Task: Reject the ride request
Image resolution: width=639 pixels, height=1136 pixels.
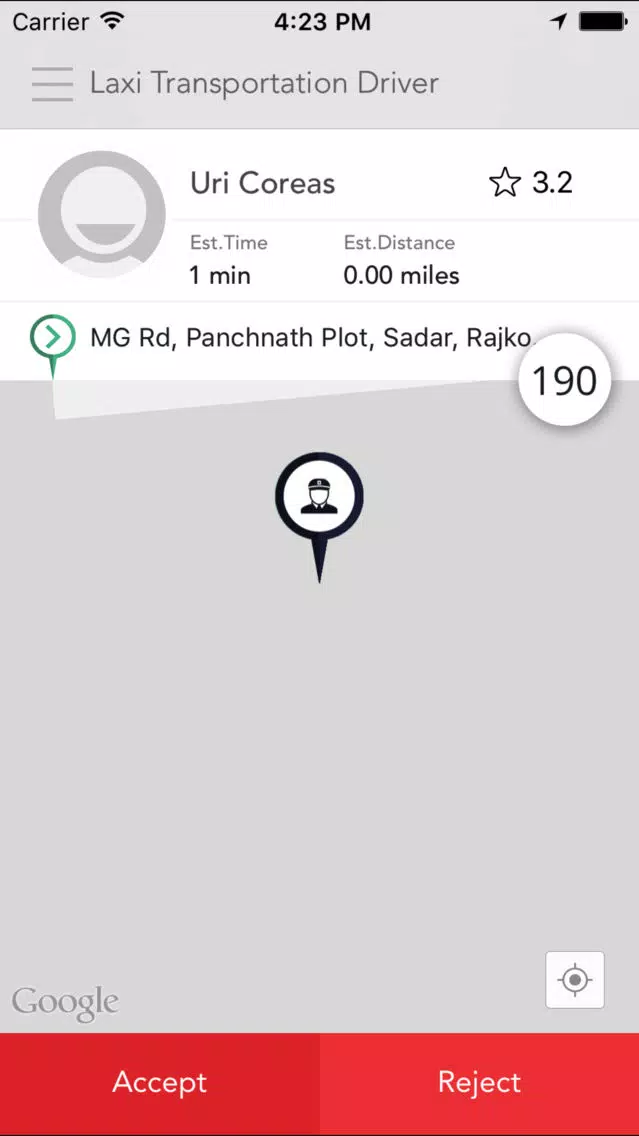Action: [480, 1084]
